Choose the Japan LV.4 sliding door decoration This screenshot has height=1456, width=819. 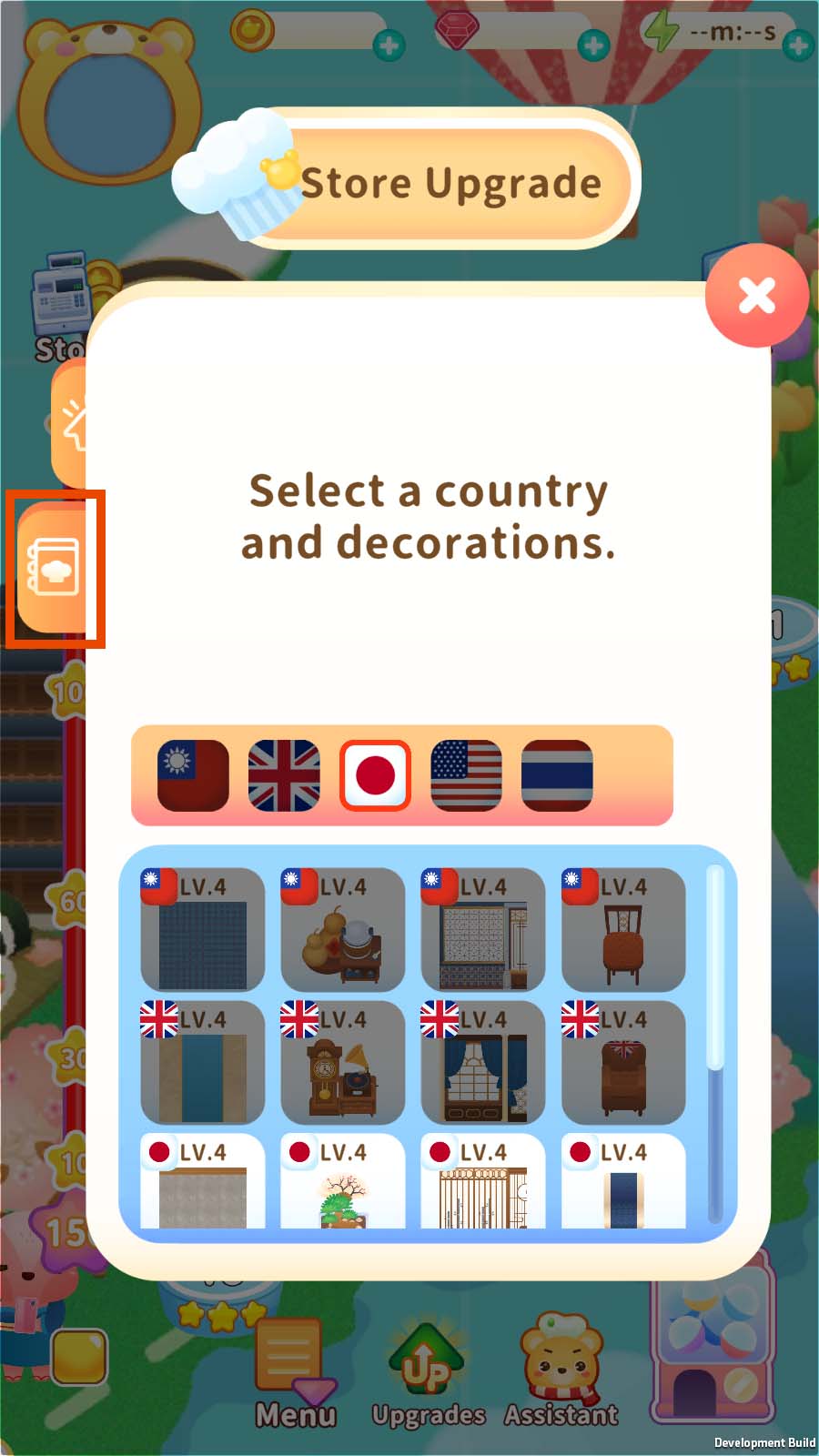tap(483, 1181)
